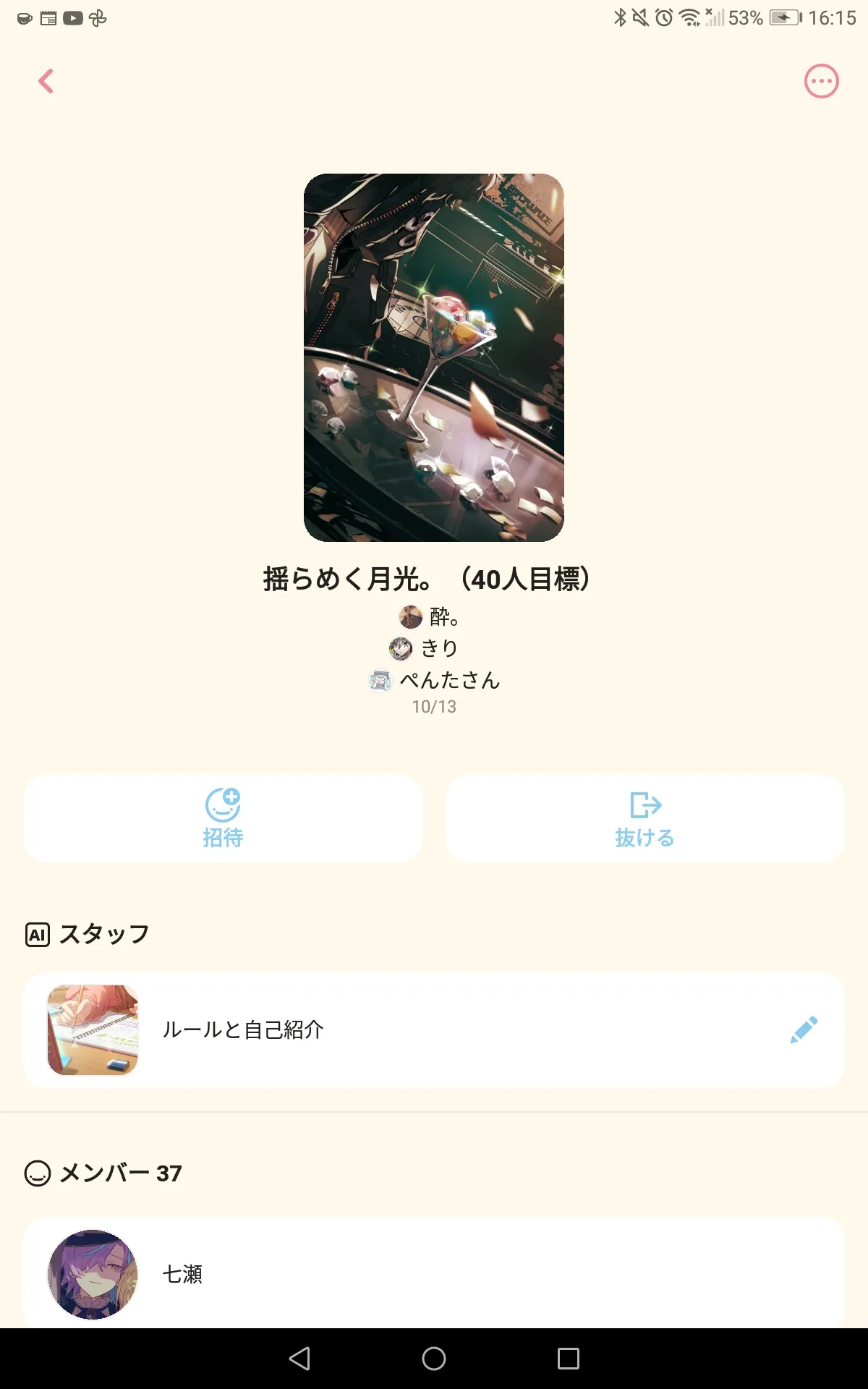Edit ルールと自己紹介 with the pencil icon
This screenshot has width=868, height=1389.
(803, 1029)
